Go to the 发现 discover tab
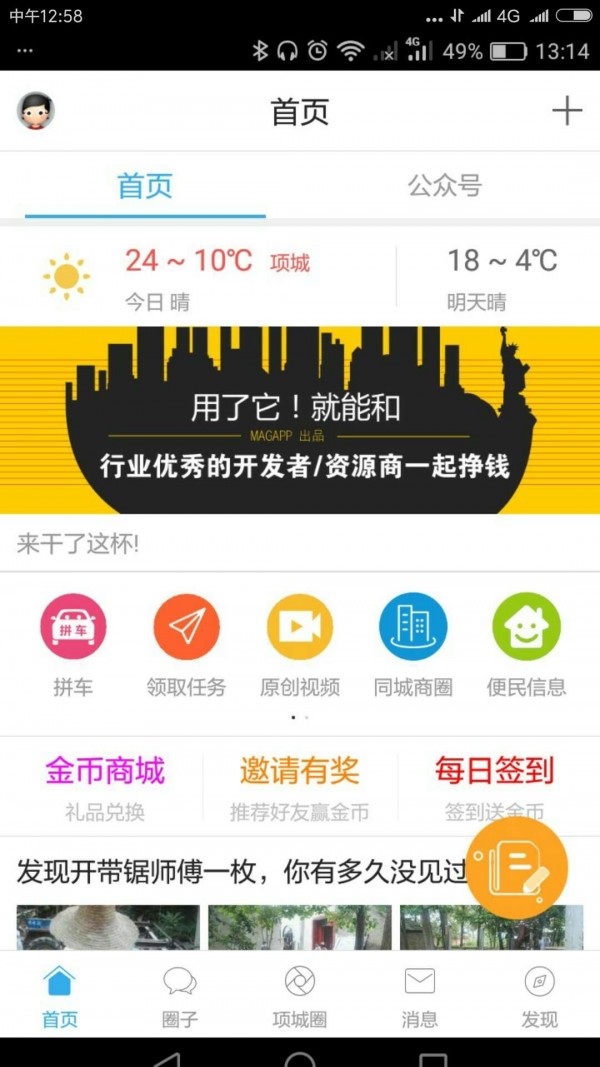This screenshot has height=1067, width=600. pyautogui.click(x=540, y=996)
